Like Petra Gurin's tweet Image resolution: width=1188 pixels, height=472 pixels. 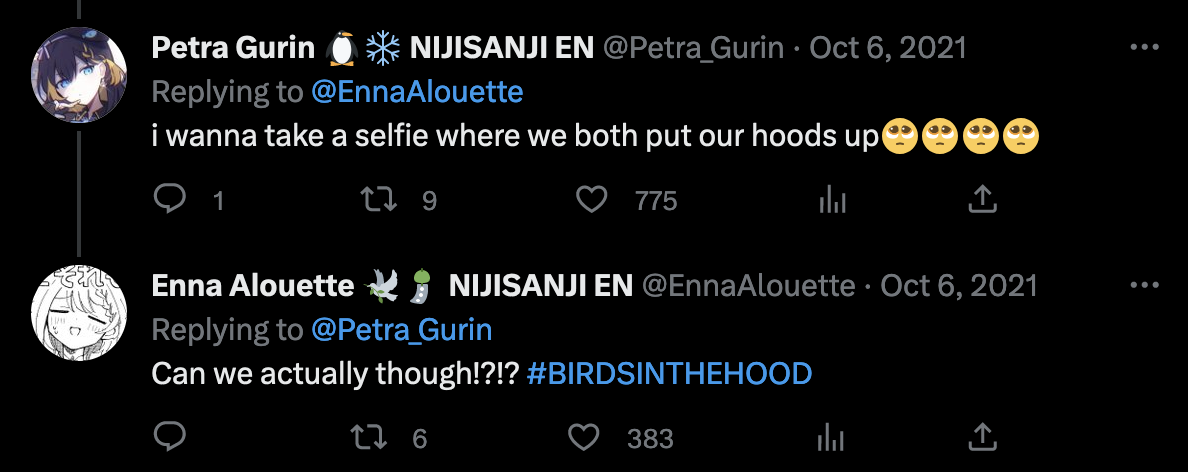pyautogui.click(x=593, y=201)
